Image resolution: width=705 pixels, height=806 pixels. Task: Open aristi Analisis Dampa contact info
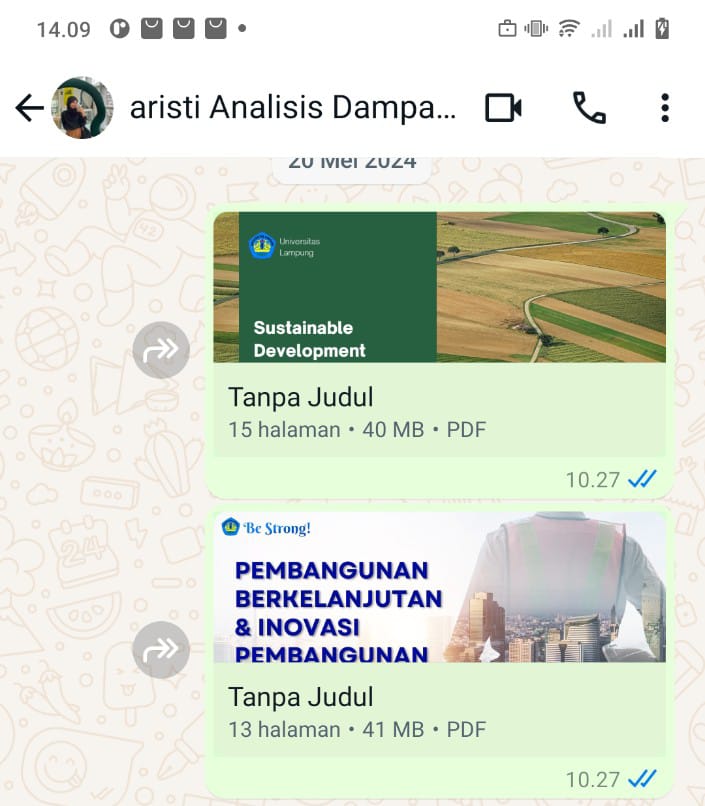click(x=292, y=108)
